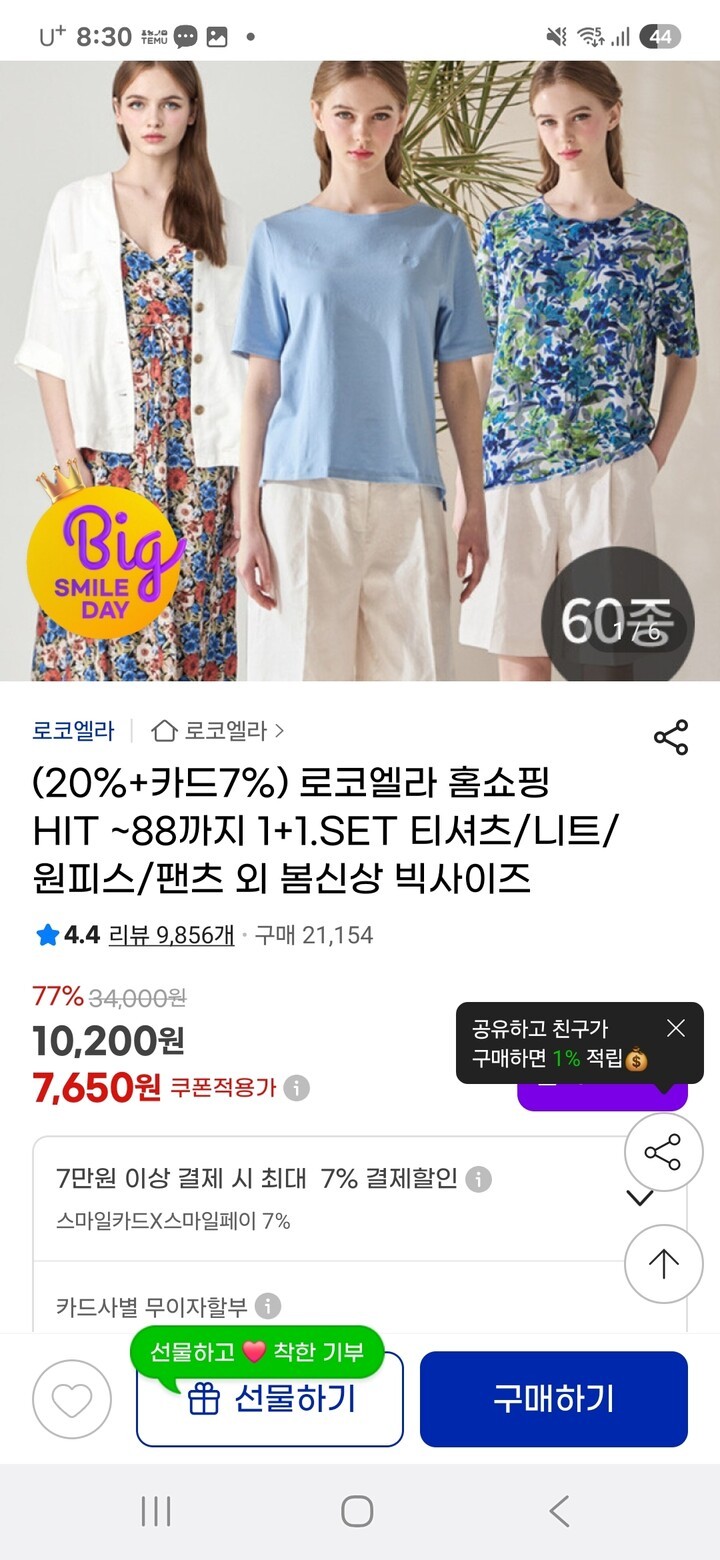Open the 로코엘라 brand link
Viewport: 720px width, 1560px height.
(73, 731)
